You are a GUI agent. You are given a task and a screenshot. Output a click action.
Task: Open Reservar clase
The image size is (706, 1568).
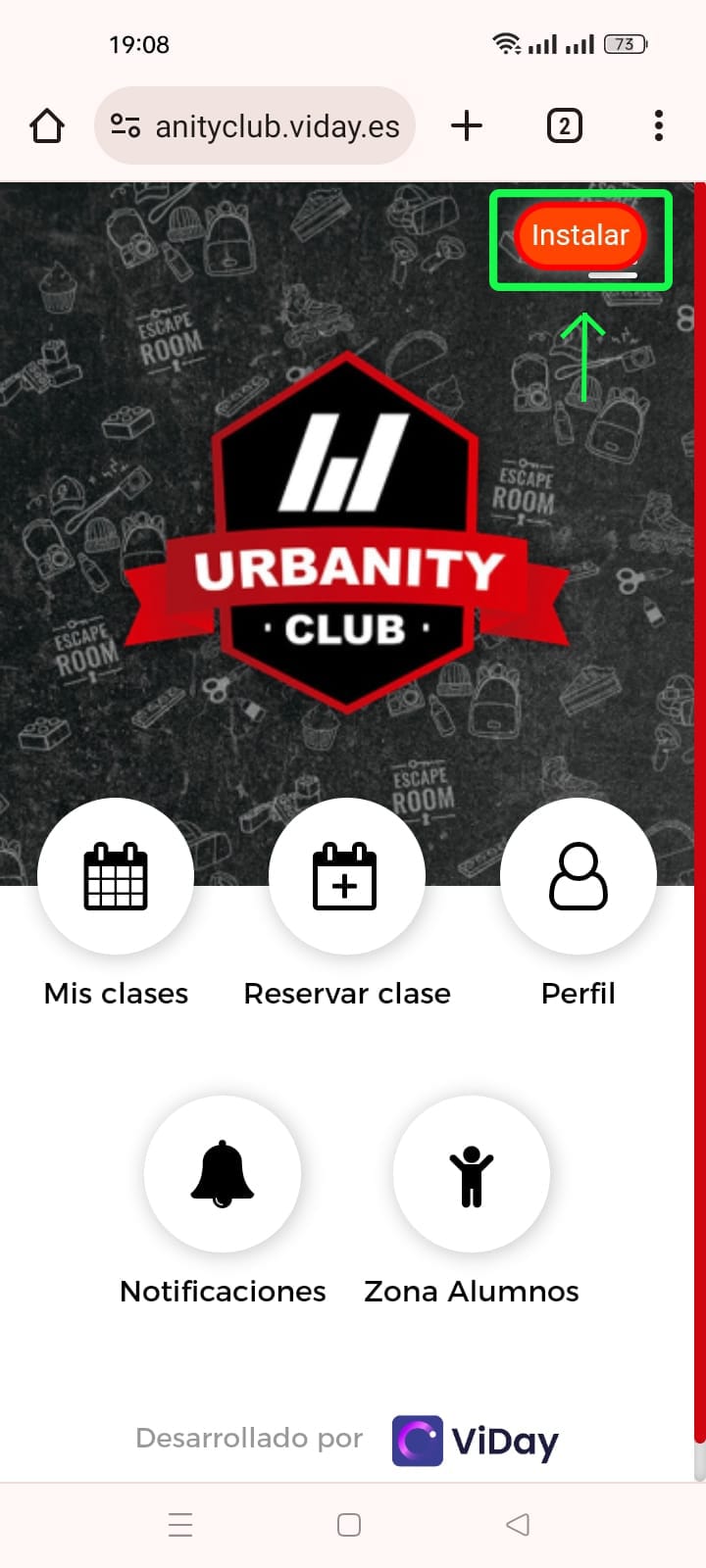click(346, 876)
